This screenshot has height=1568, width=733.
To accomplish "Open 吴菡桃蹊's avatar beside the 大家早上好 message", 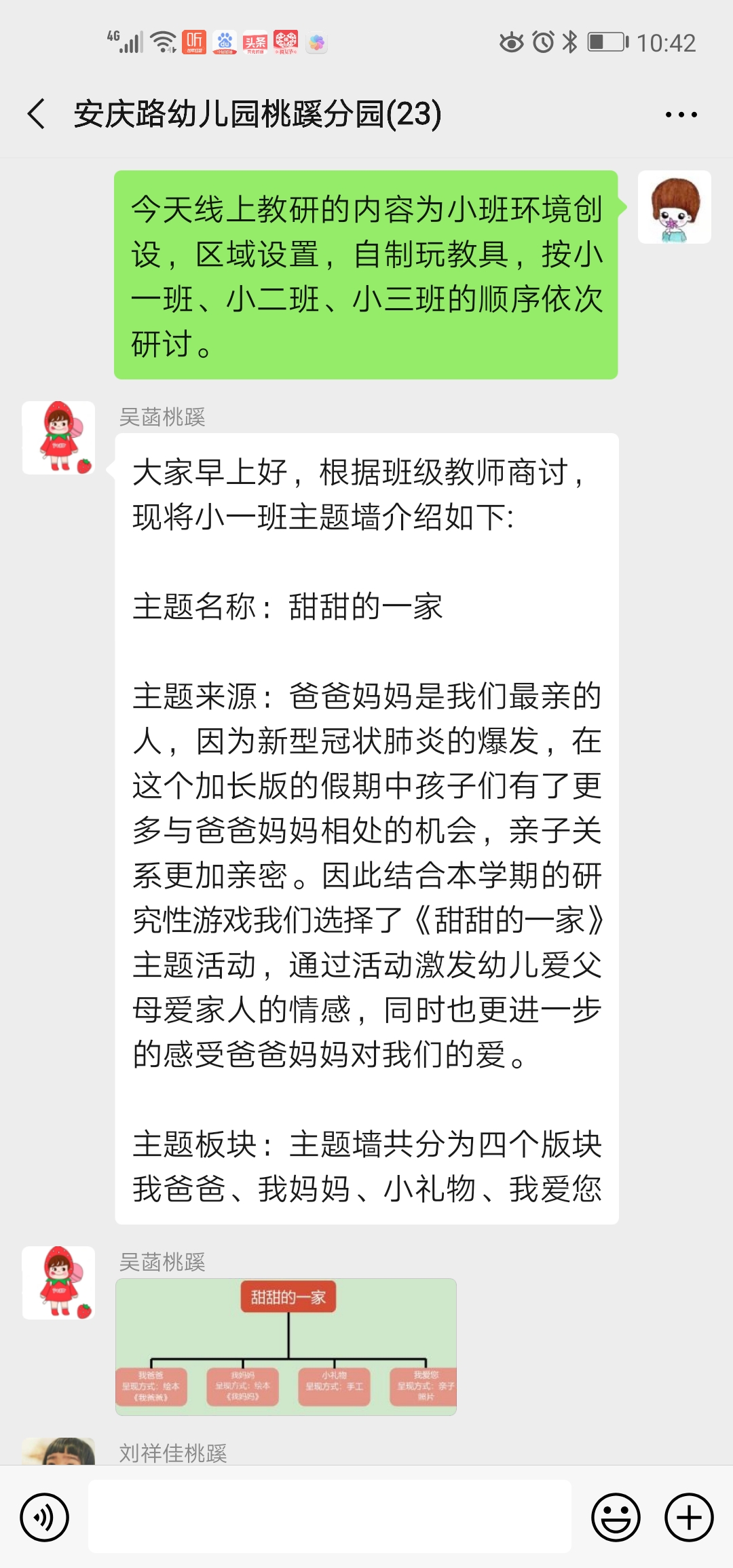I will [58, 438].
